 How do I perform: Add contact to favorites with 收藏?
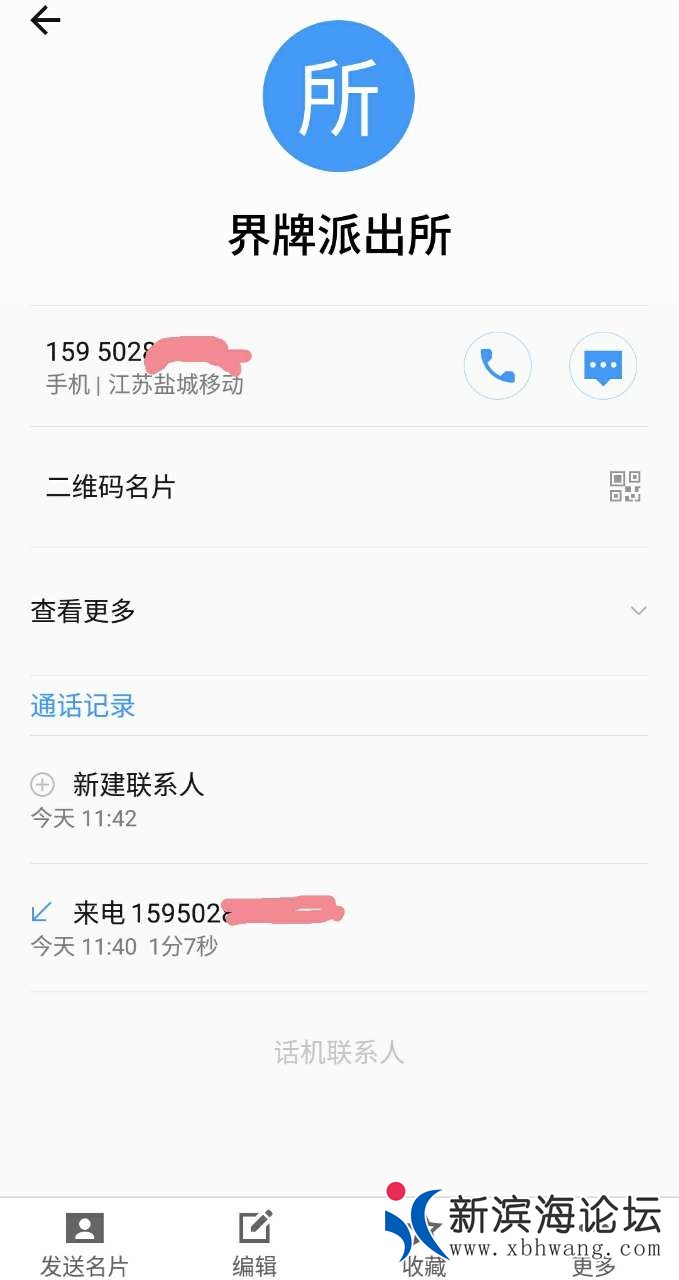point(424,1243)
